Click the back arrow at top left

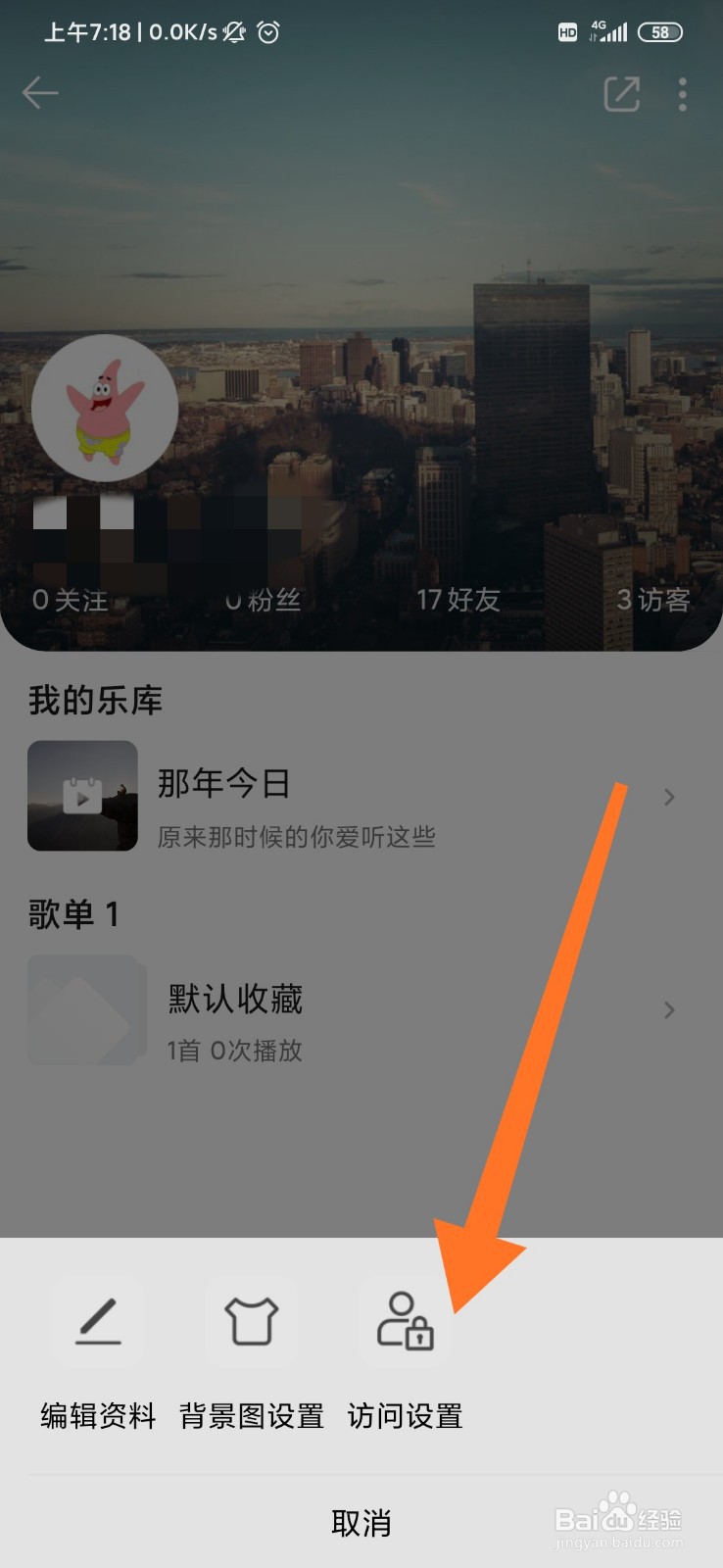[x=41, y=93]
